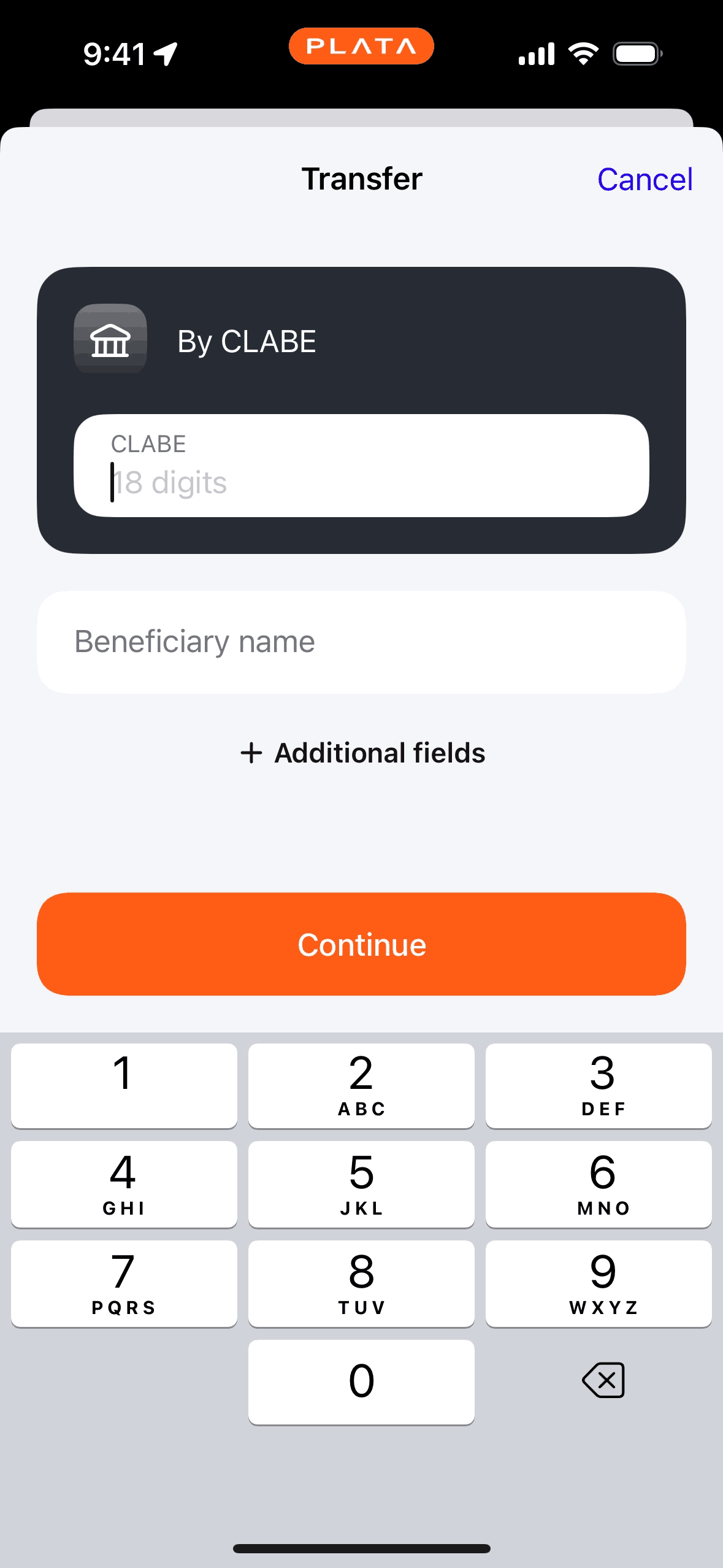Open the By CLABE bank icon

pyautogui.click(x=110, y=339)
